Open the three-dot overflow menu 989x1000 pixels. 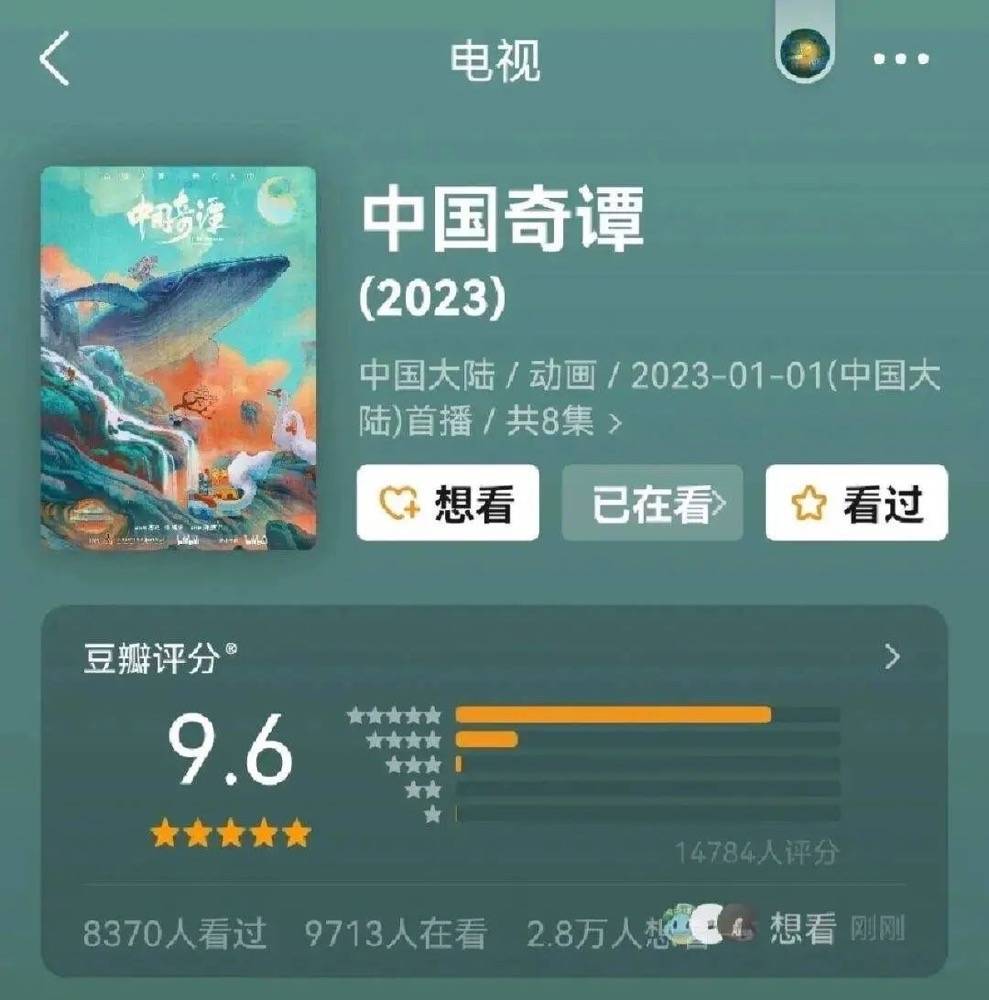coord(901,60)
